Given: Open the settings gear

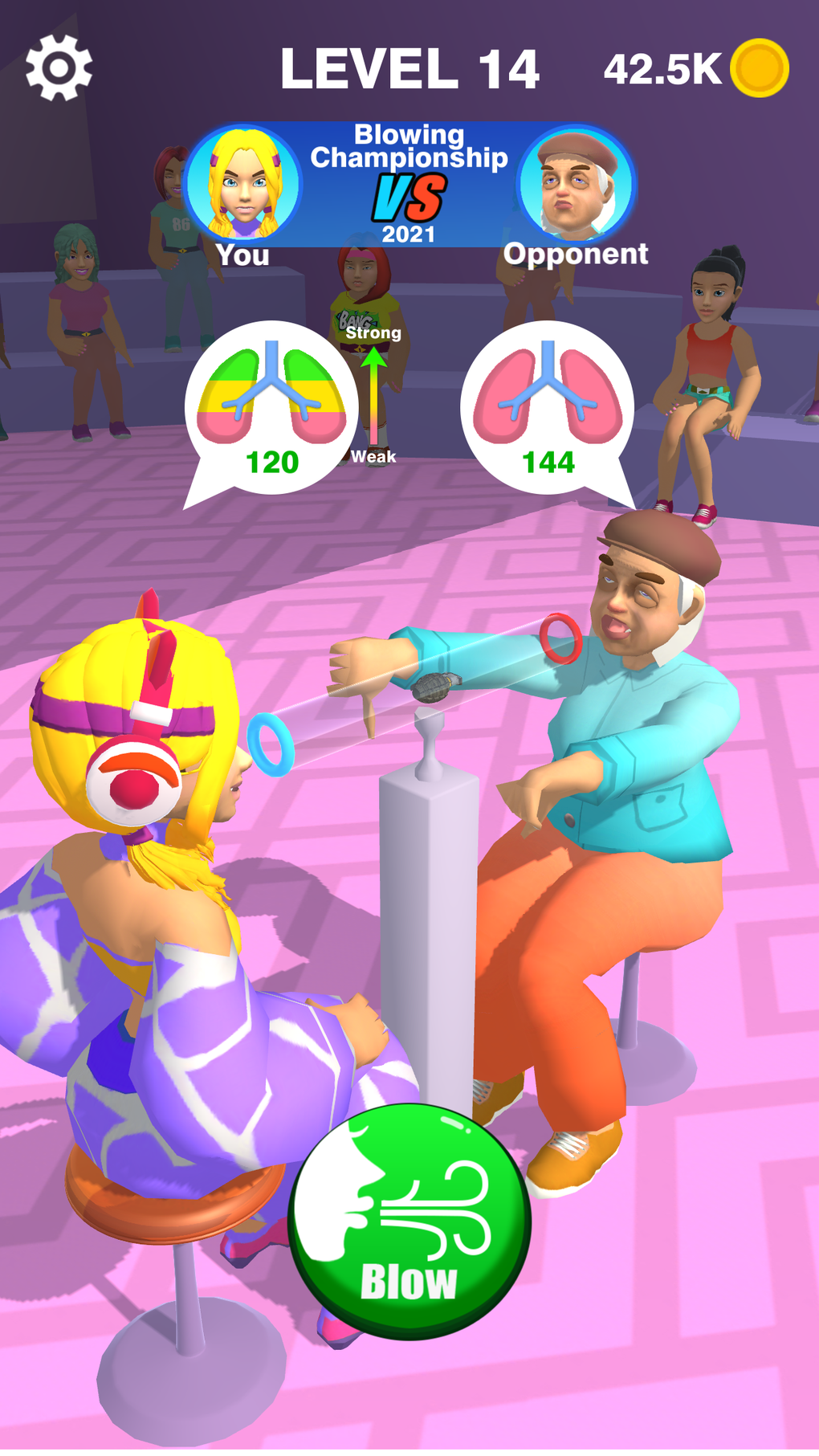Looking at the screenshot, I should pos(59,68).
